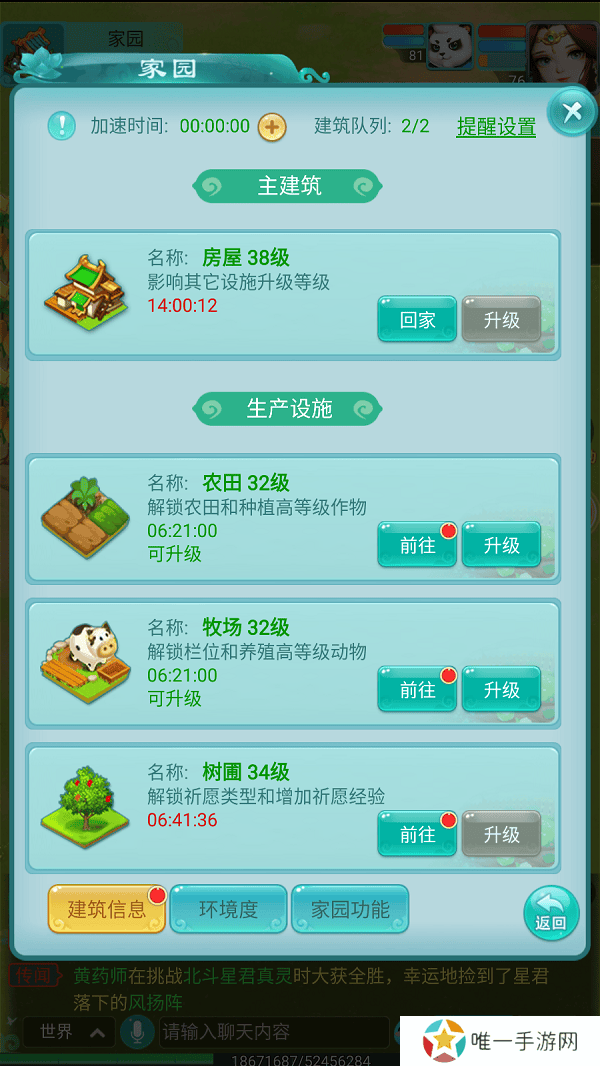Tap the plus icon to add 加速时间

point(272,127)
